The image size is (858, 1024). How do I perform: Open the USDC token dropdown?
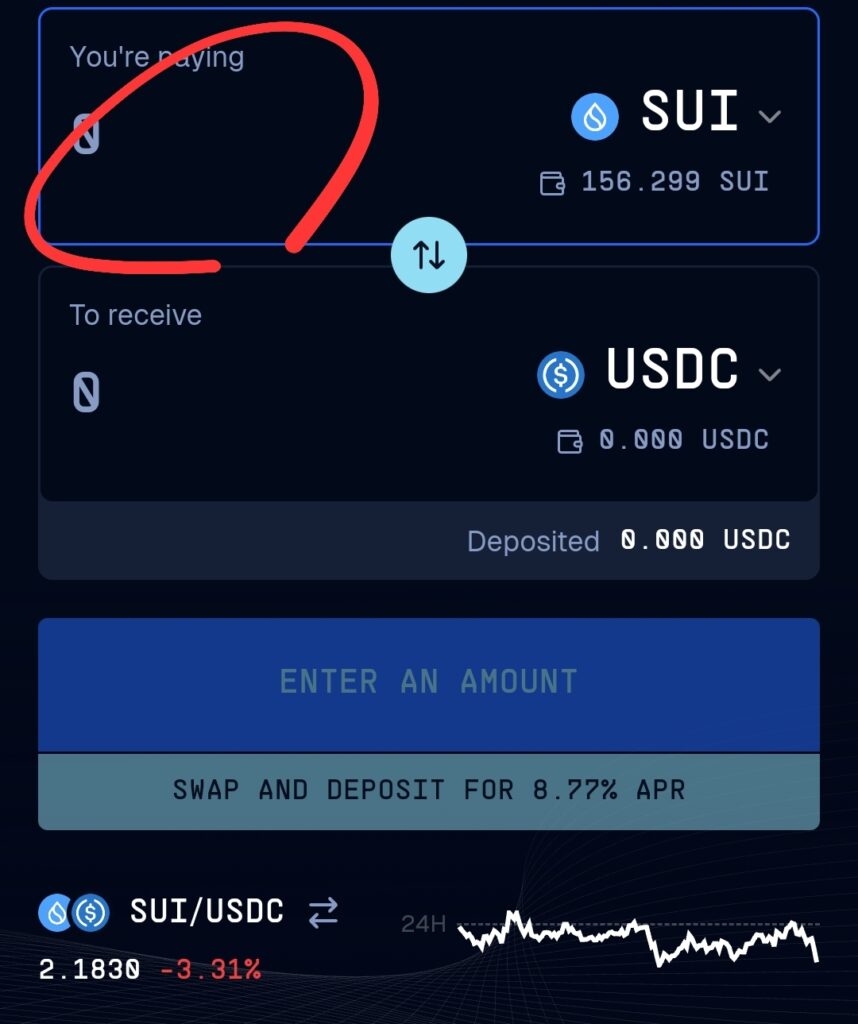click(x=660, y=373)
